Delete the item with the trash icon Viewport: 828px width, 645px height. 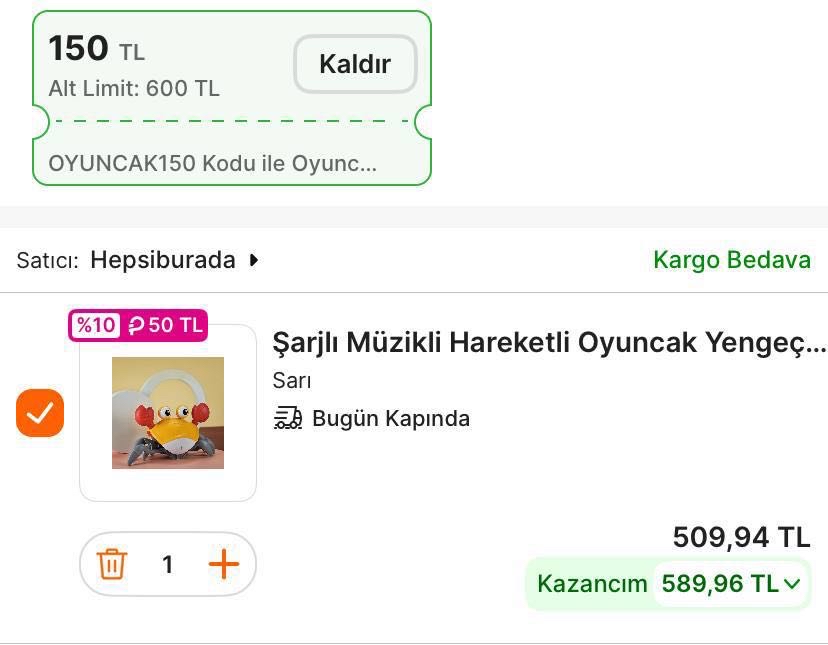(x=112, y=564)
